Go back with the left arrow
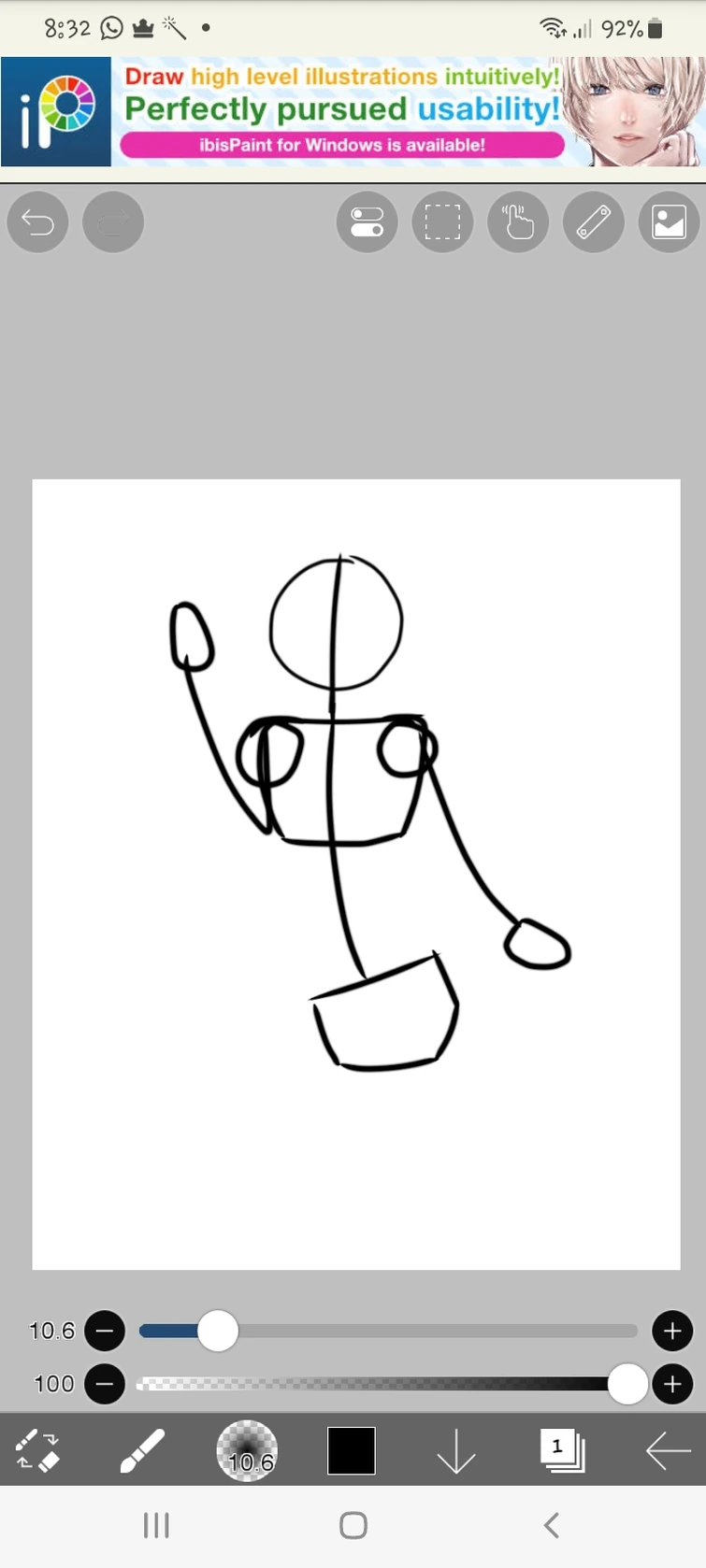706x1568 pixels. (668, 1451)
